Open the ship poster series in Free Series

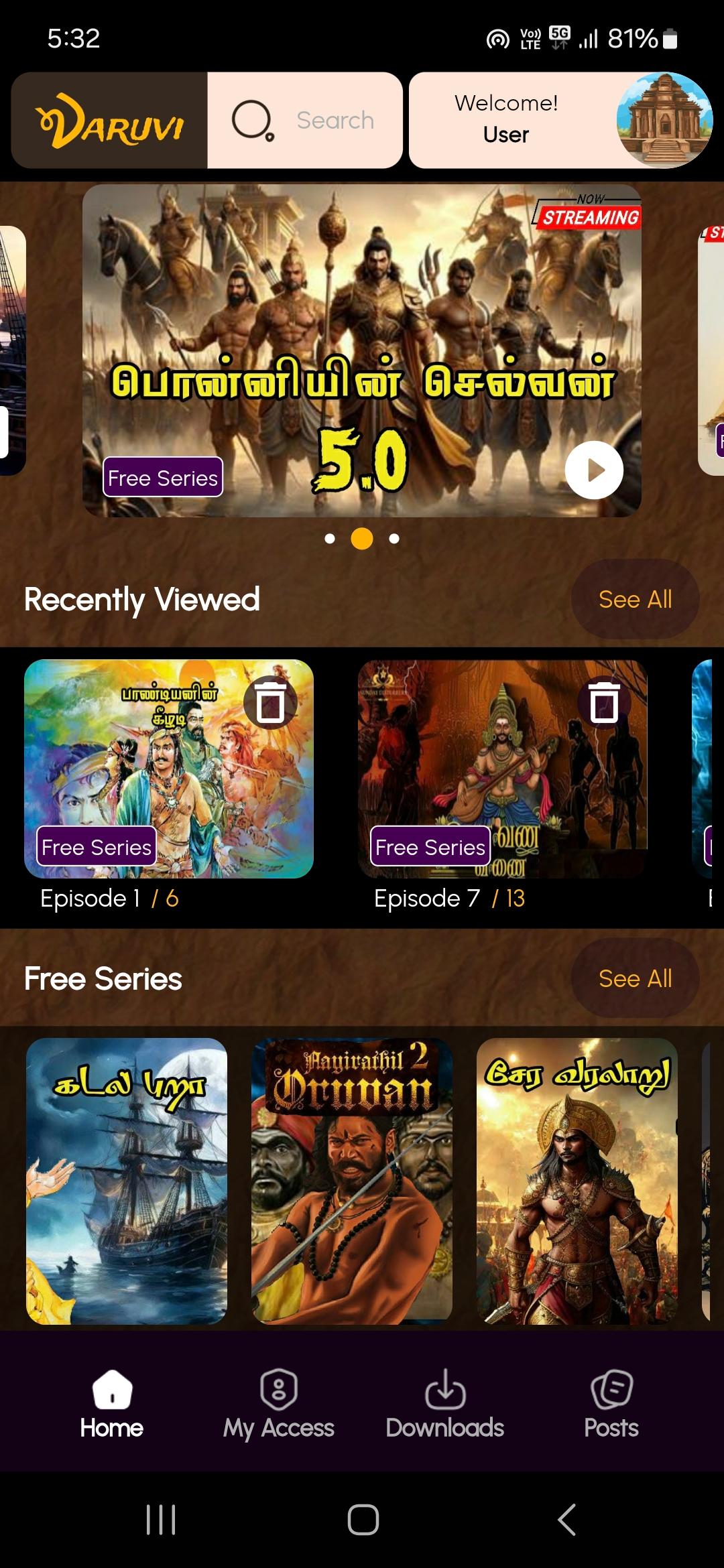pos(127,1181)
